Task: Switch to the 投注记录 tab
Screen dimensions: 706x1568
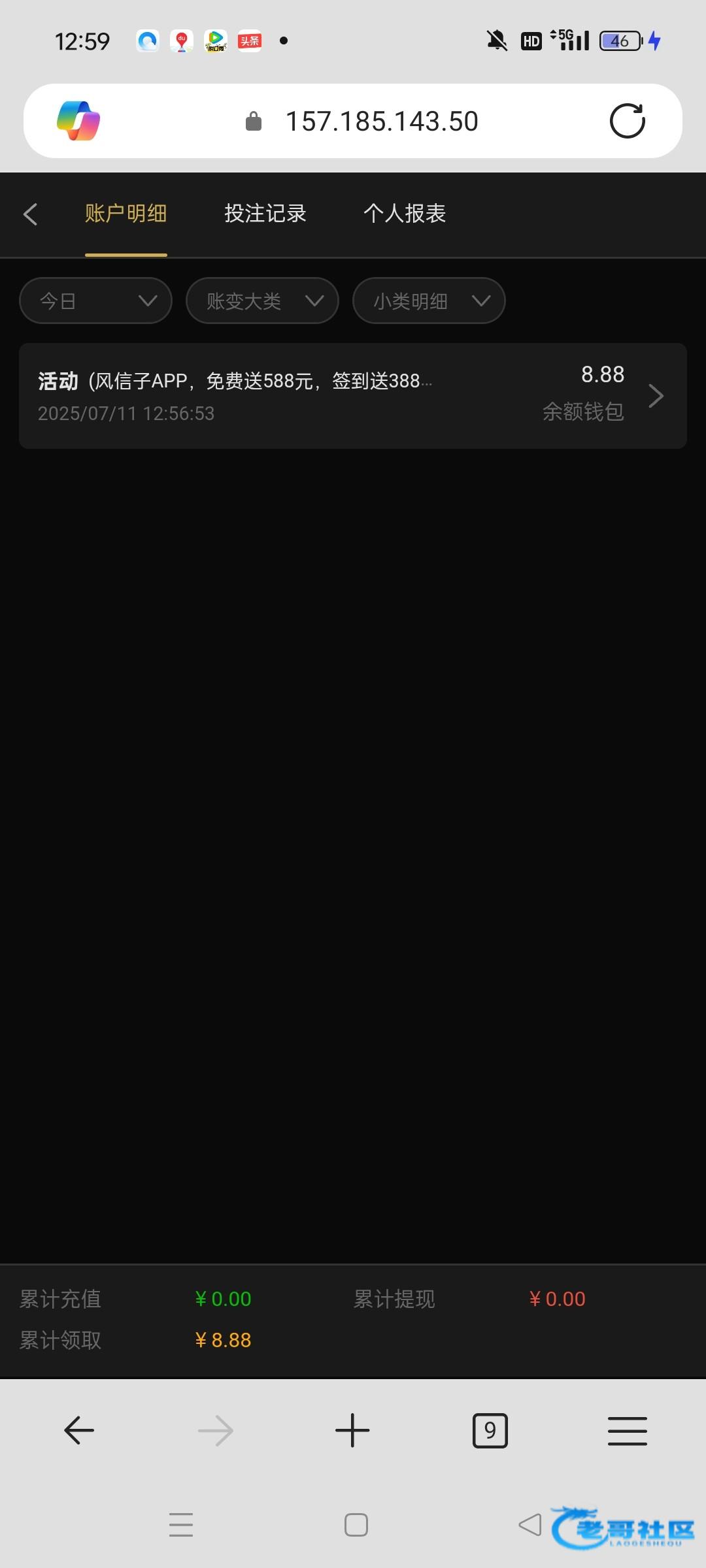Action: [x=265, y=214]
